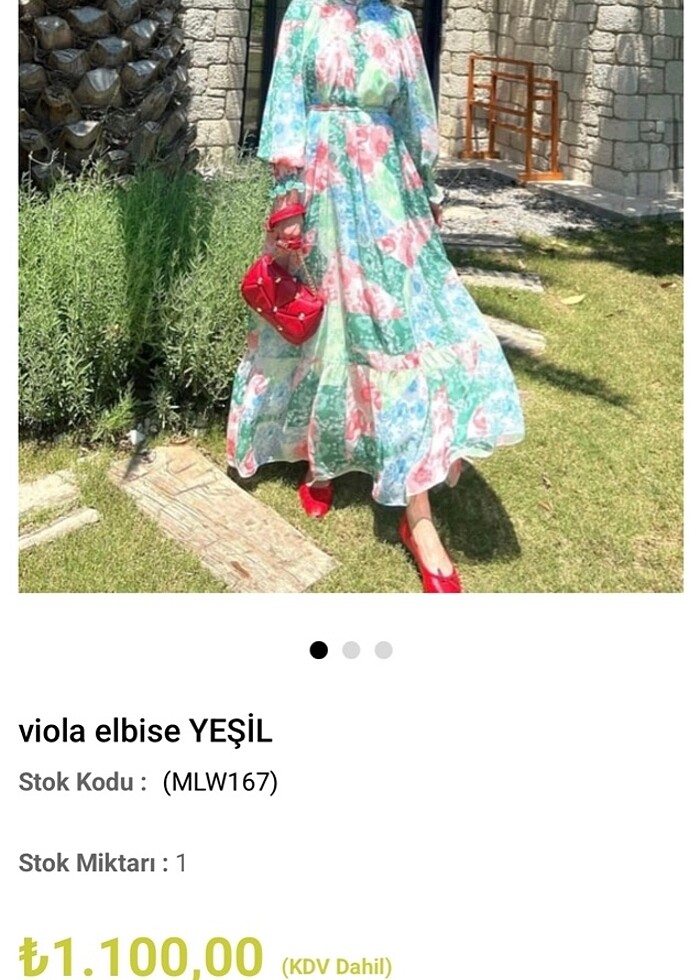
Task: Jump to the second photo indicator dot
Action: point(351,650)
